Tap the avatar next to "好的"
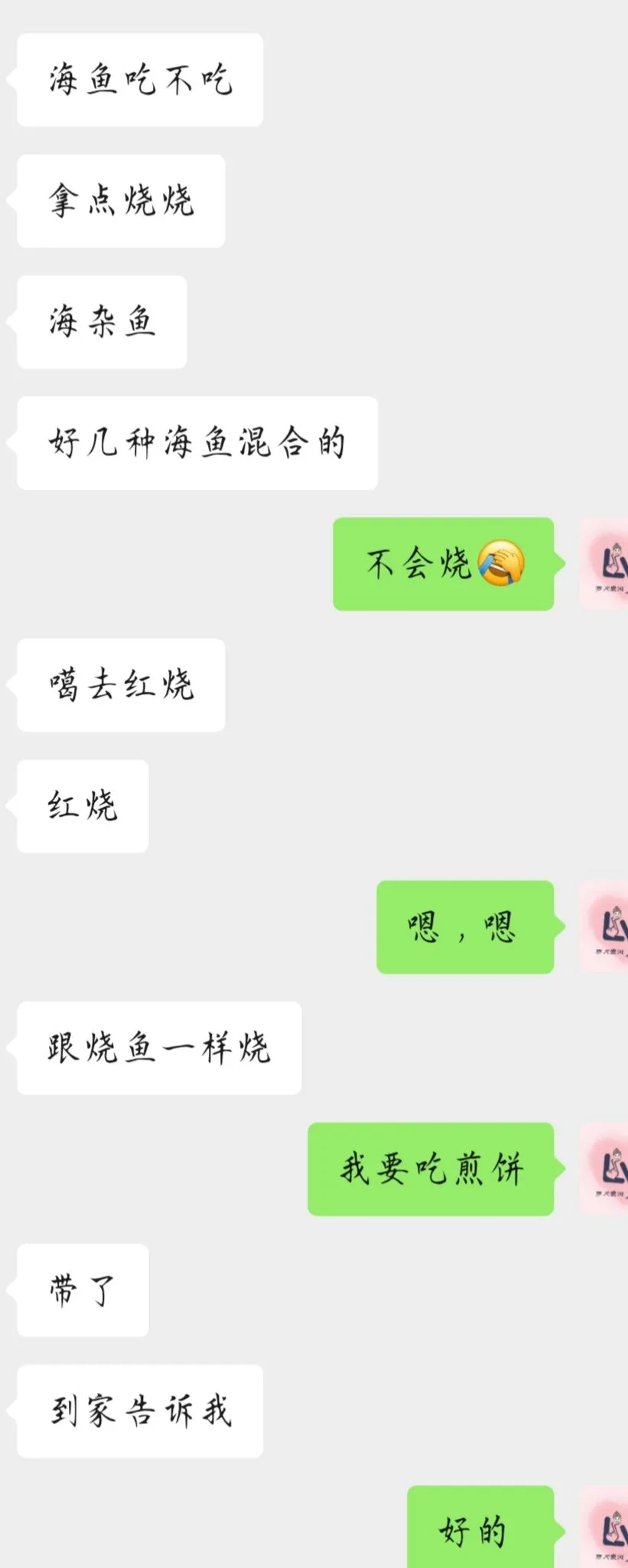The image size is (628, 1568). point(606,1529)
